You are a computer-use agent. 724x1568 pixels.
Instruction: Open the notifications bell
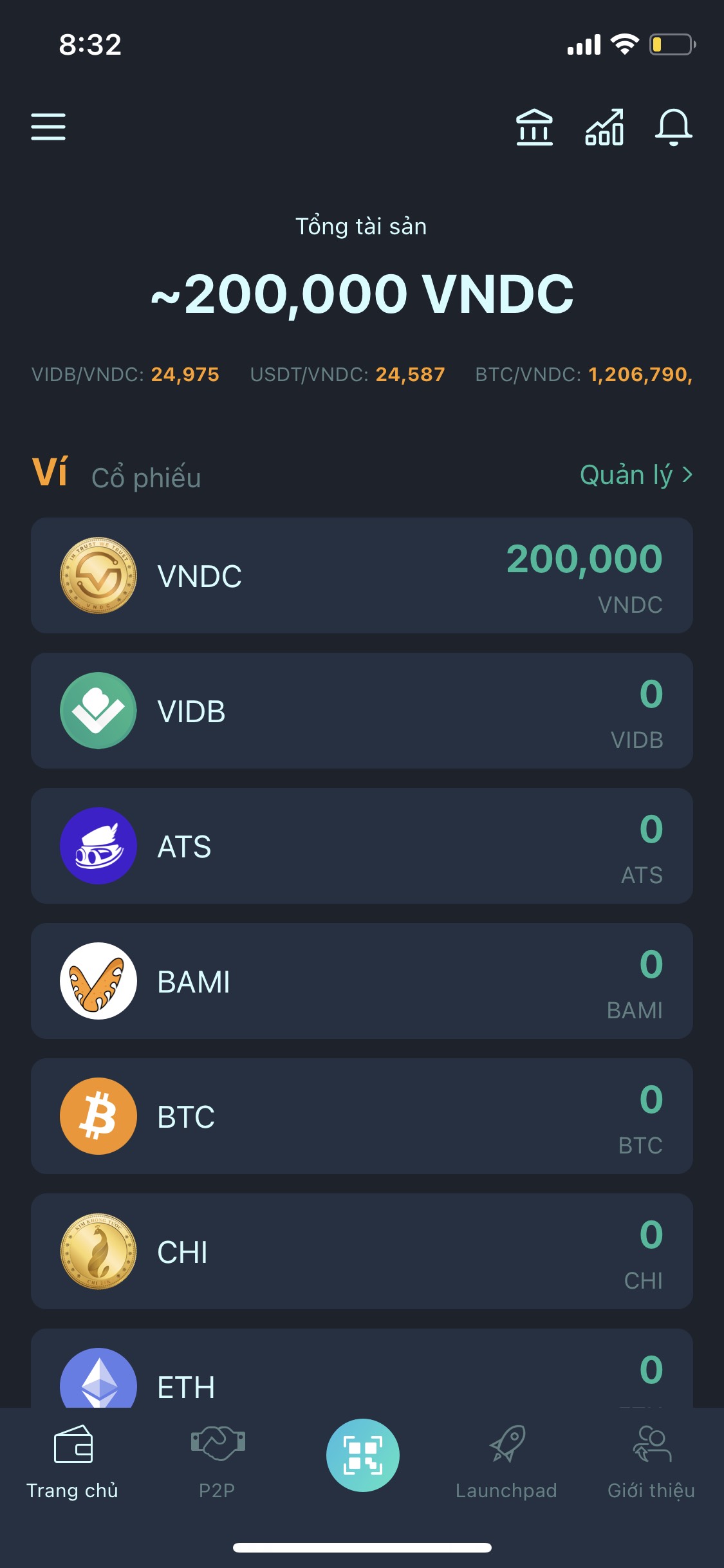[x=673, y=127]
